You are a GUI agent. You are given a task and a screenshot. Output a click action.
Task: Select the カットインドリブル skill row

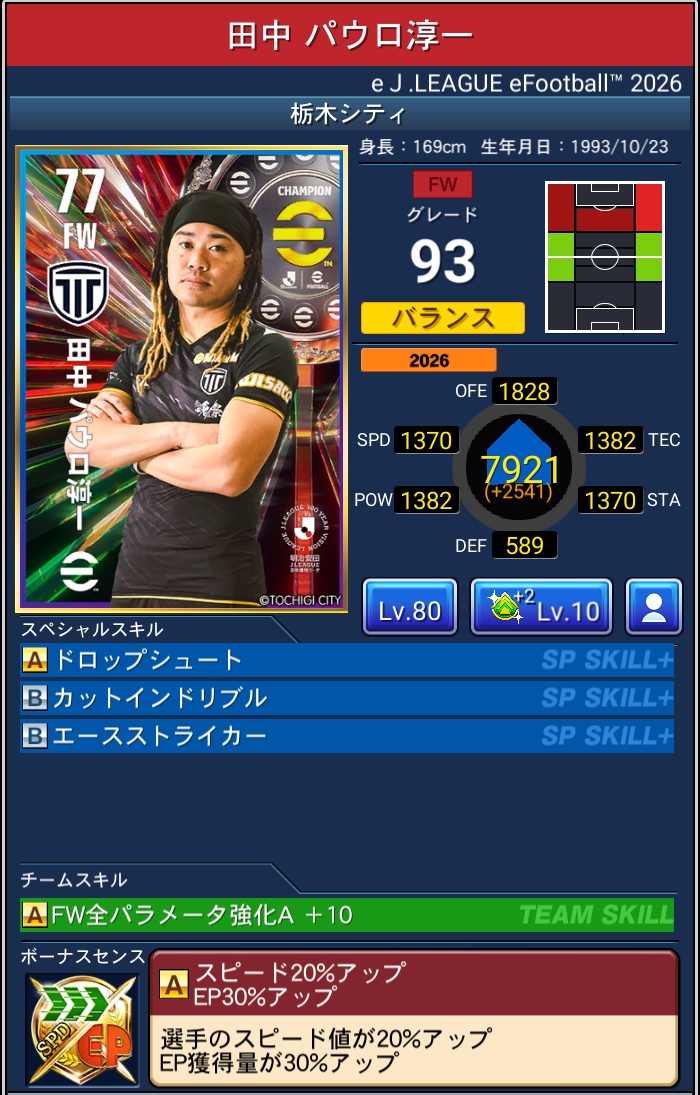[x=346, y=698]
